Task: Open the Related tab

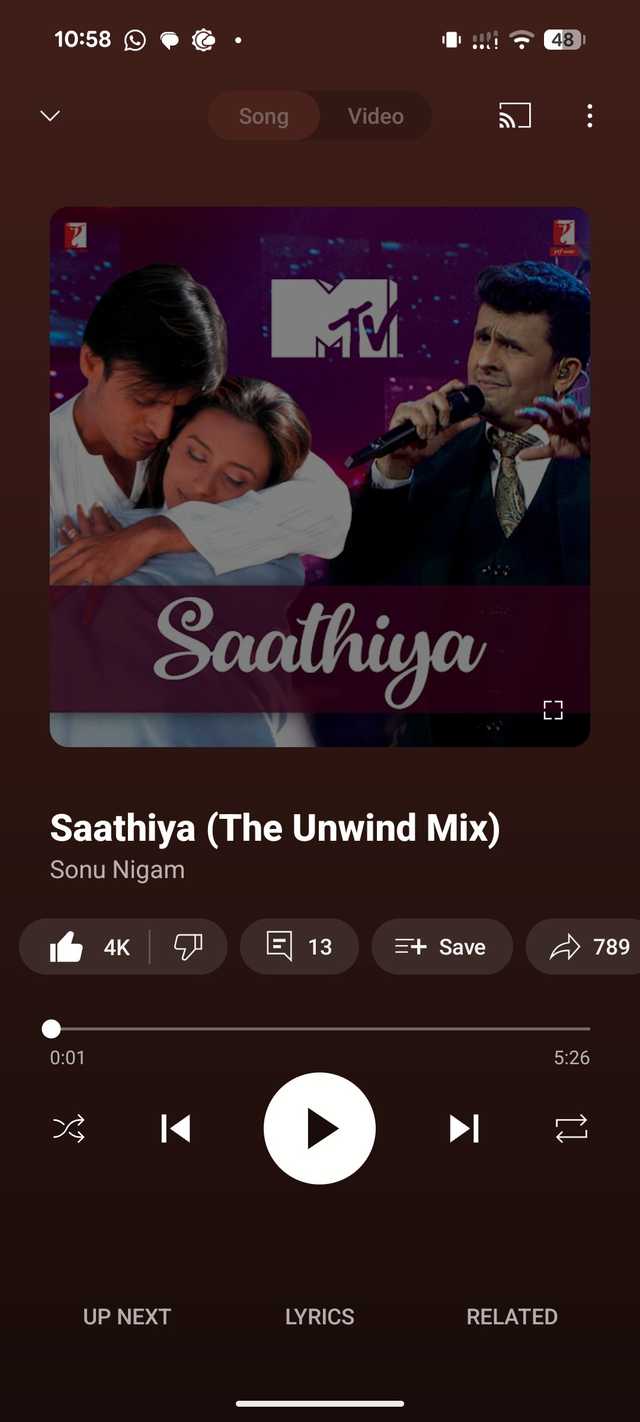Action: [x=512, y=1317]
